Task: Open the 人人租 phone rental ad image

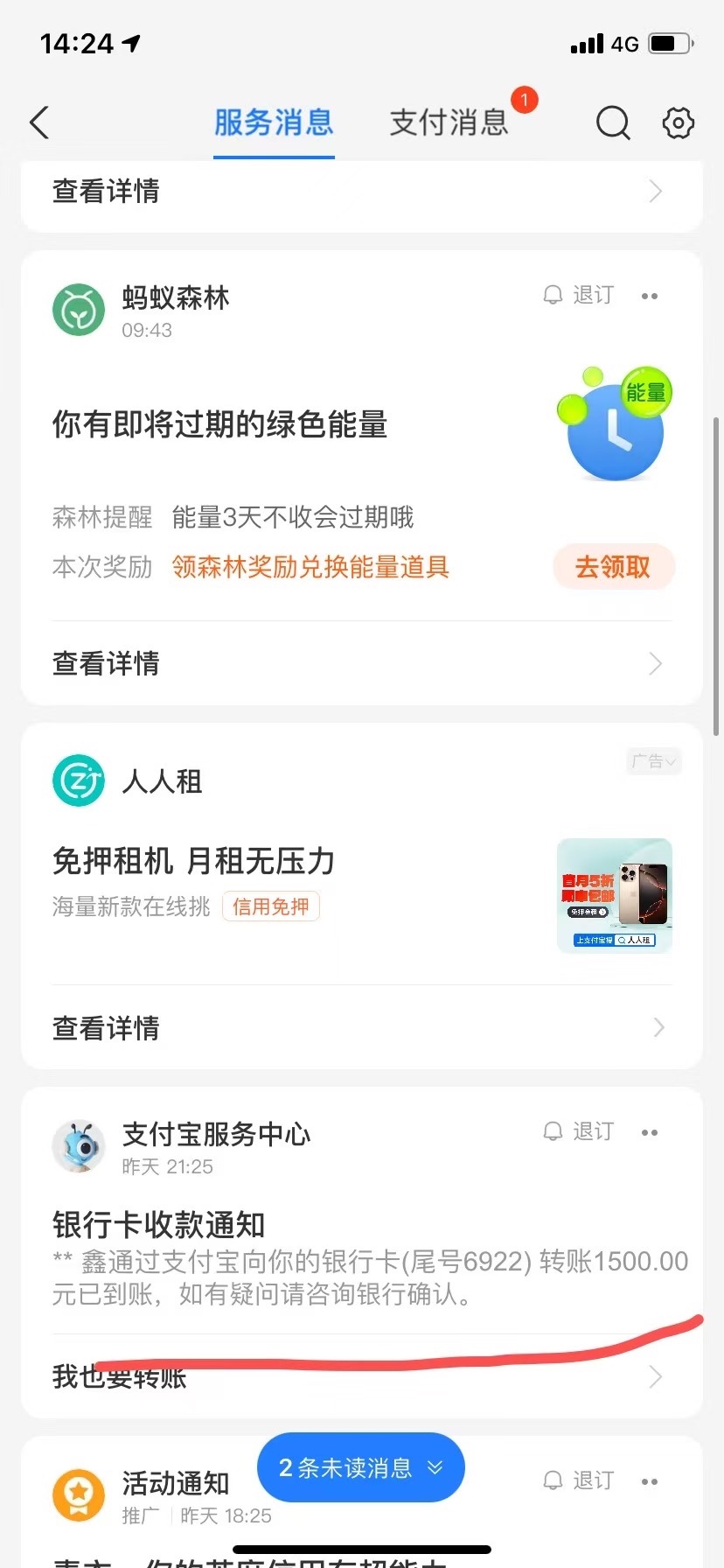Action: point(615,895)
